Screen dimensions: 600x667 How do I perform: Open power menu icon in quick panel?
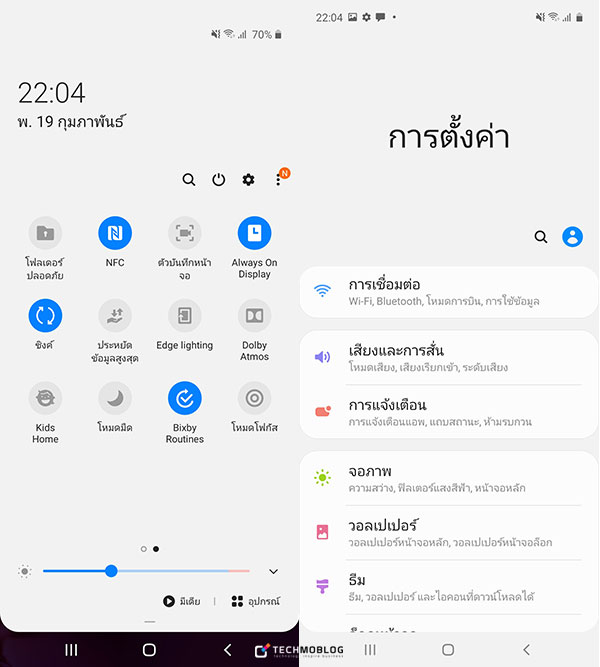[219, 180]
